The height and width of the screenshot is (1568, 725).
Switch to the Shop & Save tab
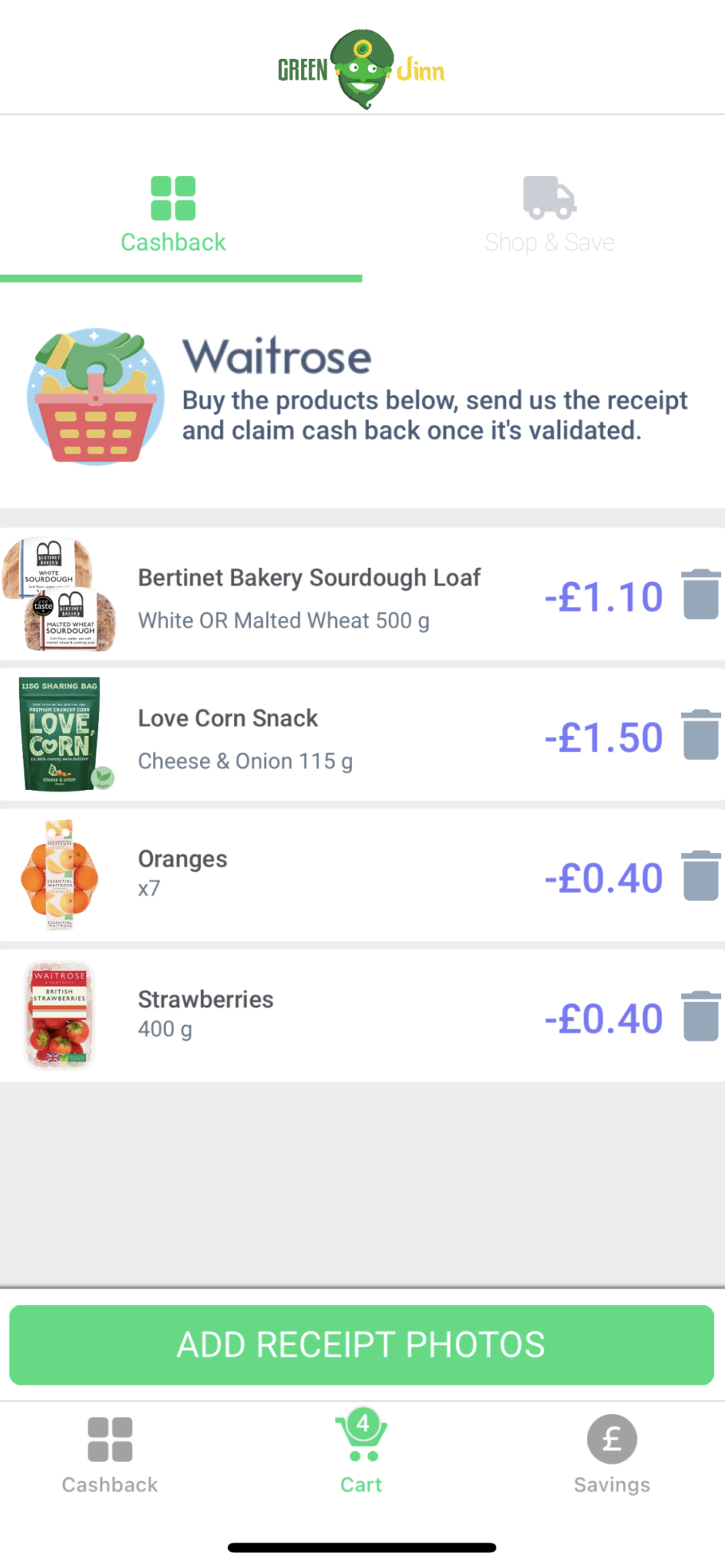coord(549,215)
